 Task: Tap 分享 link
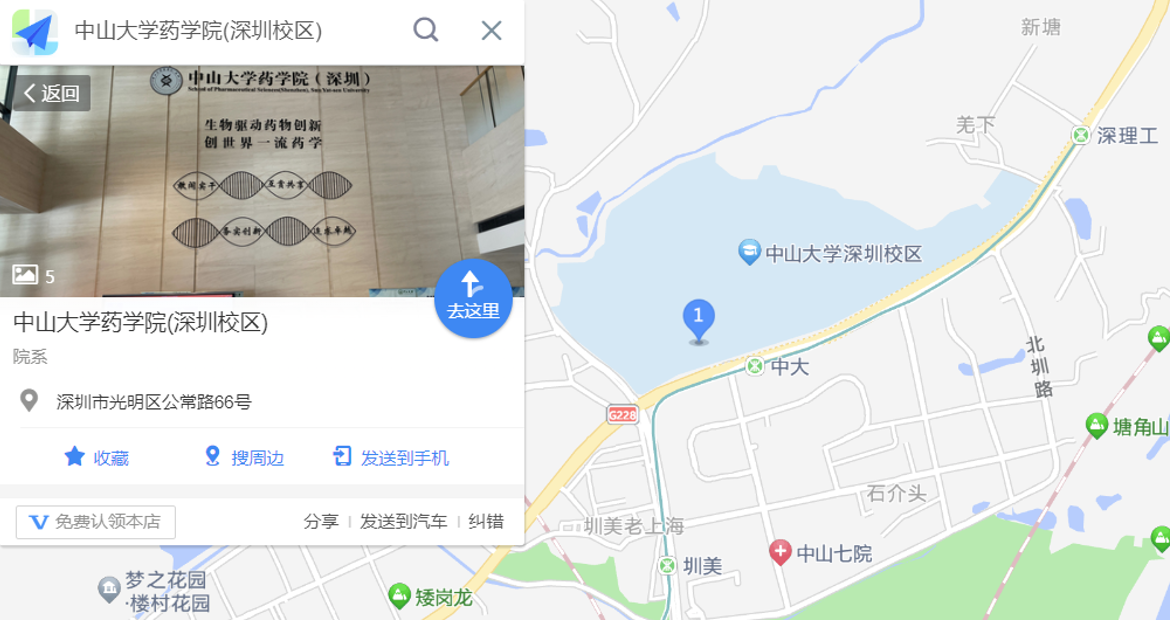(321, 521)
